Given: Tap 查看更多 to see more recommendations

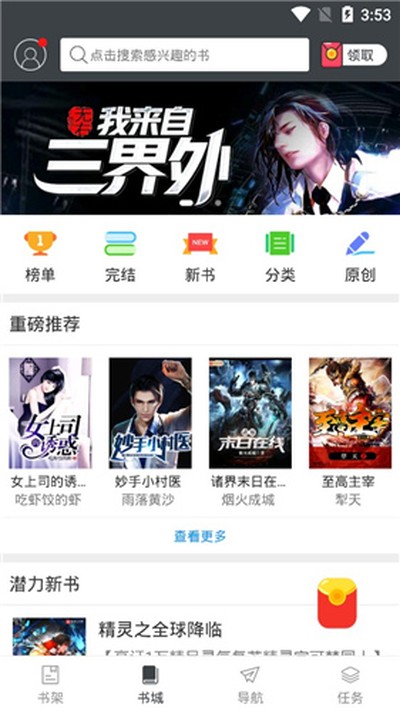Looking at the screenshot, I should coord(200,536).
